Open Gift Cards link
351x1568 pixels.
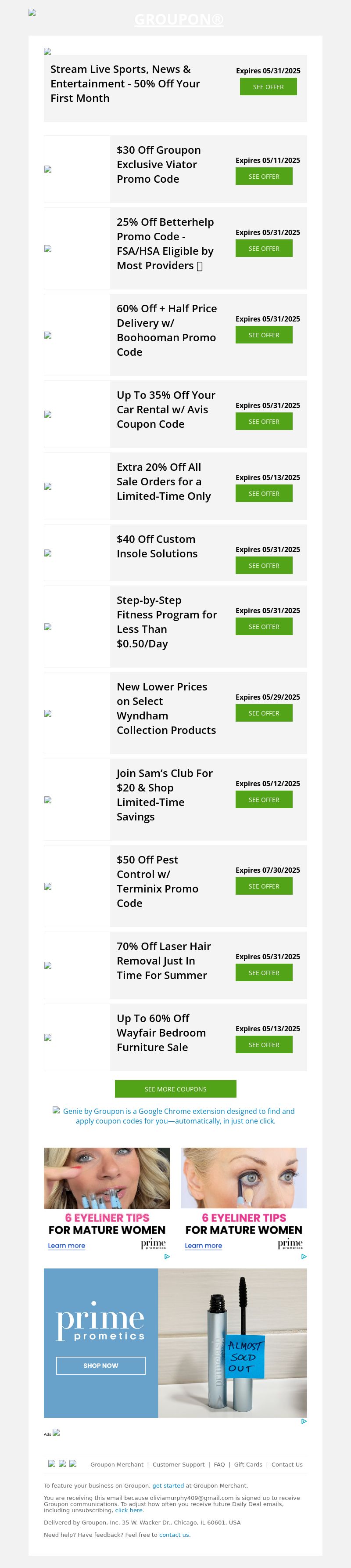248,1464
